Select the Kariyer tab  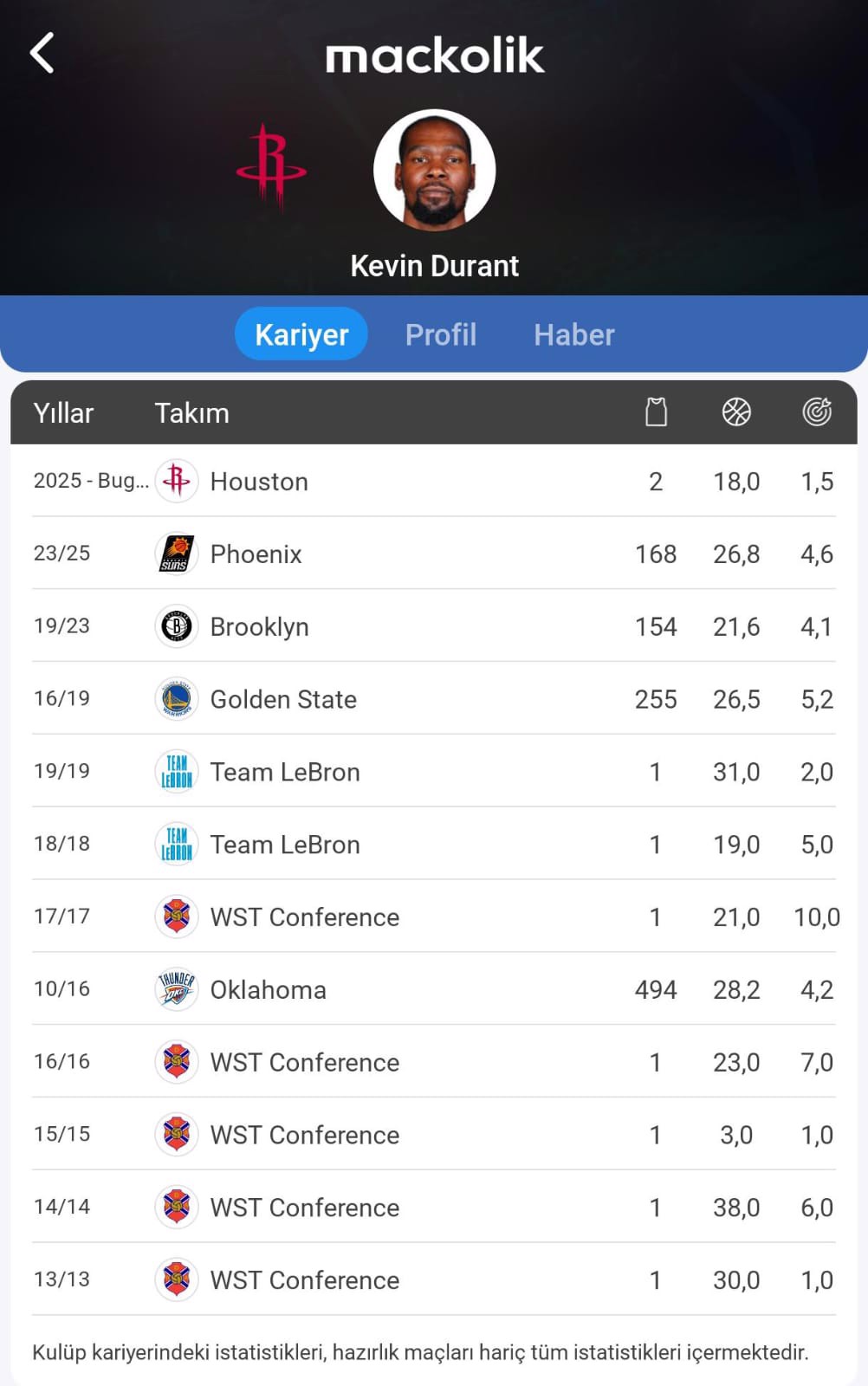pyautogui.click(x=301, y=334)
